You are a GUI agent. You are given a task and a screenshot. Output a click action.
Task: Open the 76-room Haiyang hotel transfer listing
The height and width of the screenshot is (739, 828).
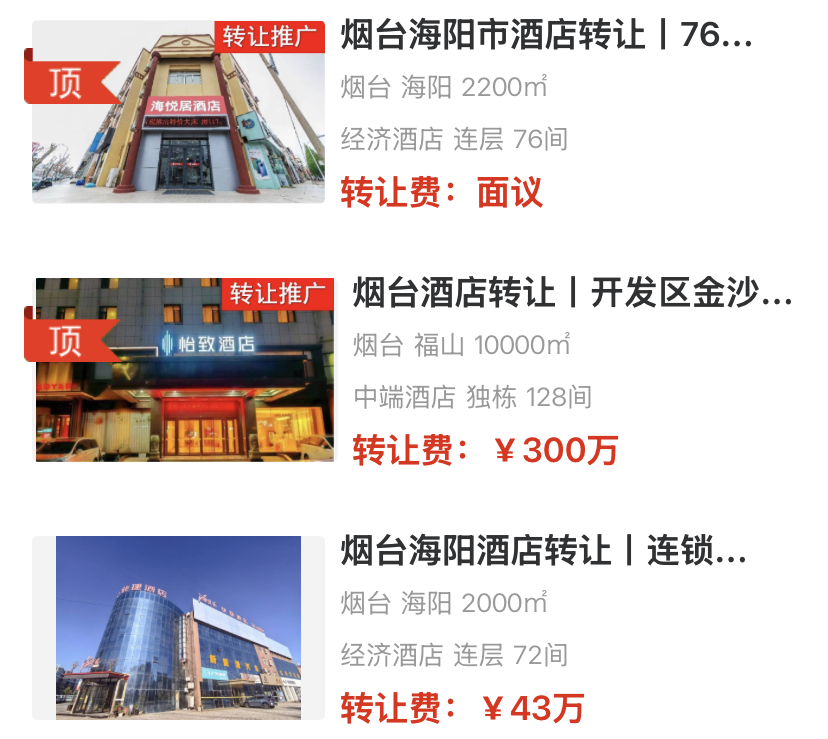(x=545, y=37)
